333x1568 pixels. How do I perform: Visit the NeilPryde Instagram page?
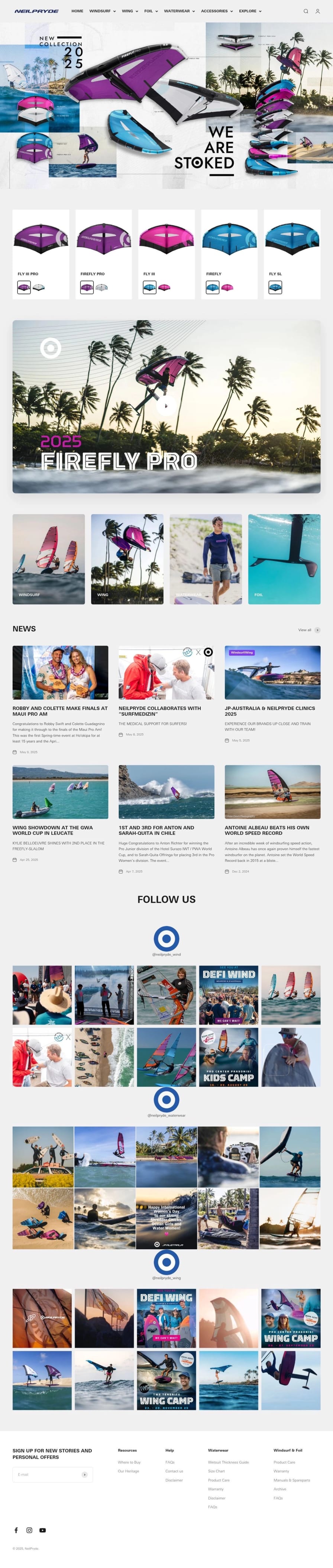click(x=29, y=1530)
